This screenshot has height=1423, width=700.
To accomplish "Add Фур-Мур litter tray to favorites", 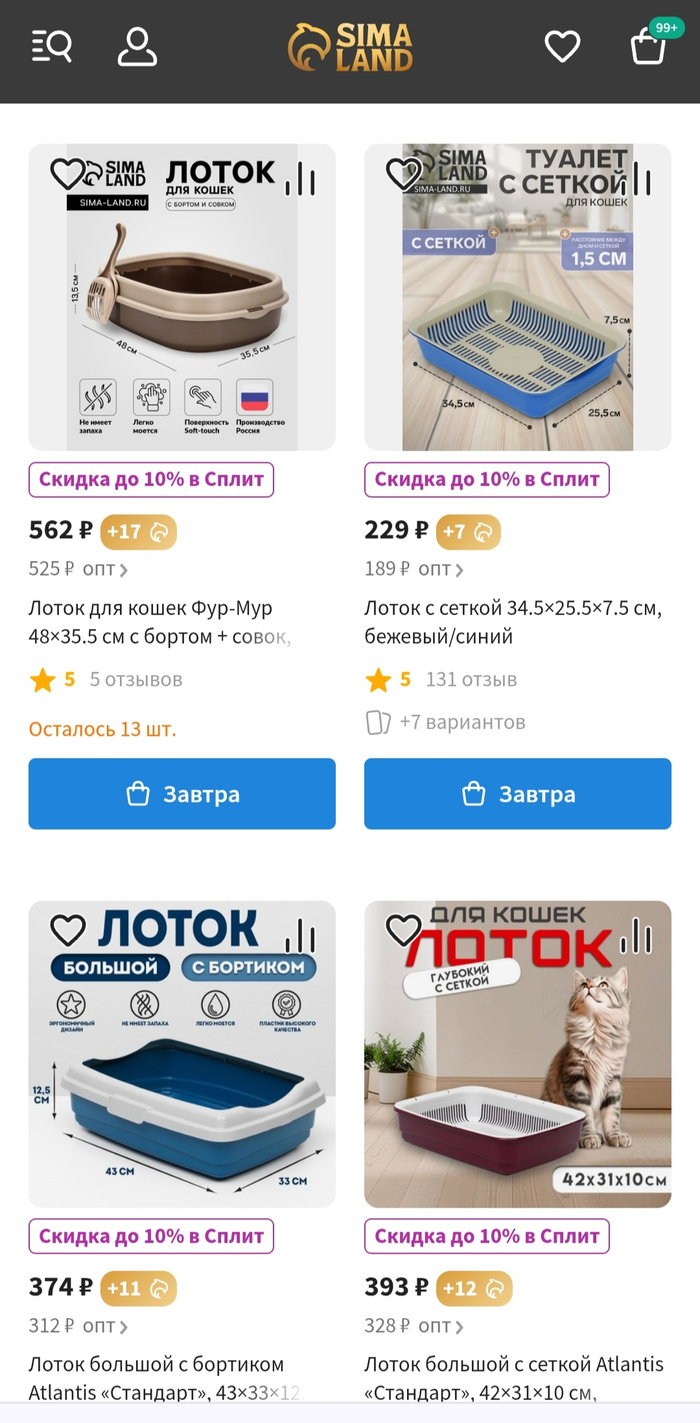I will tap(67, 174).
